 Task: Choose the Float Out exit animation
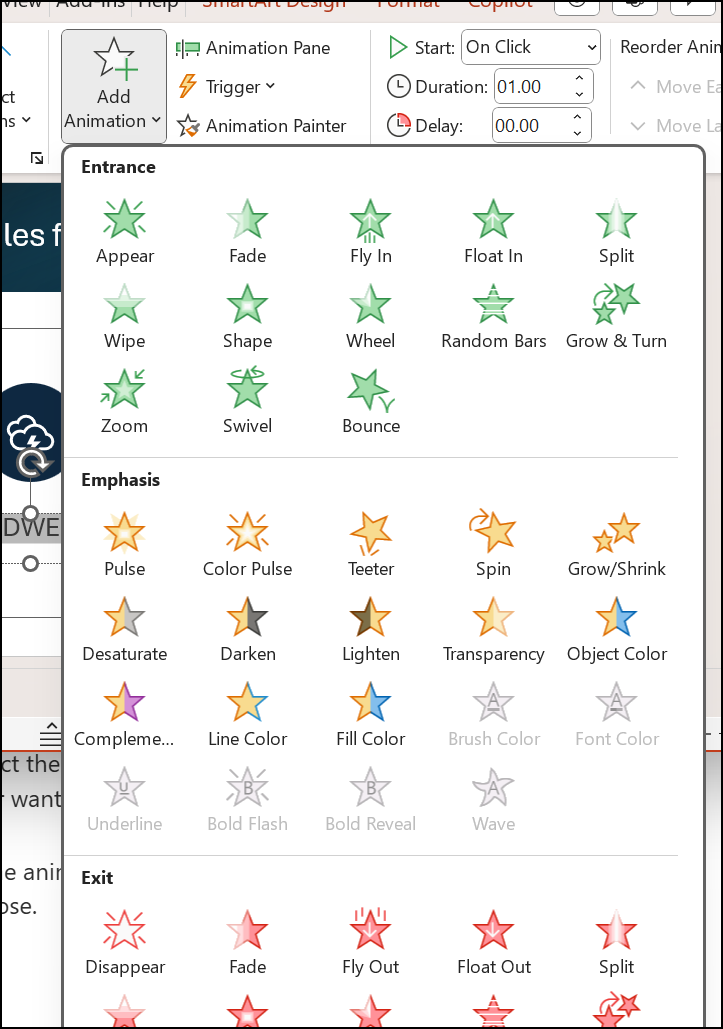click(x=493, y=942)
